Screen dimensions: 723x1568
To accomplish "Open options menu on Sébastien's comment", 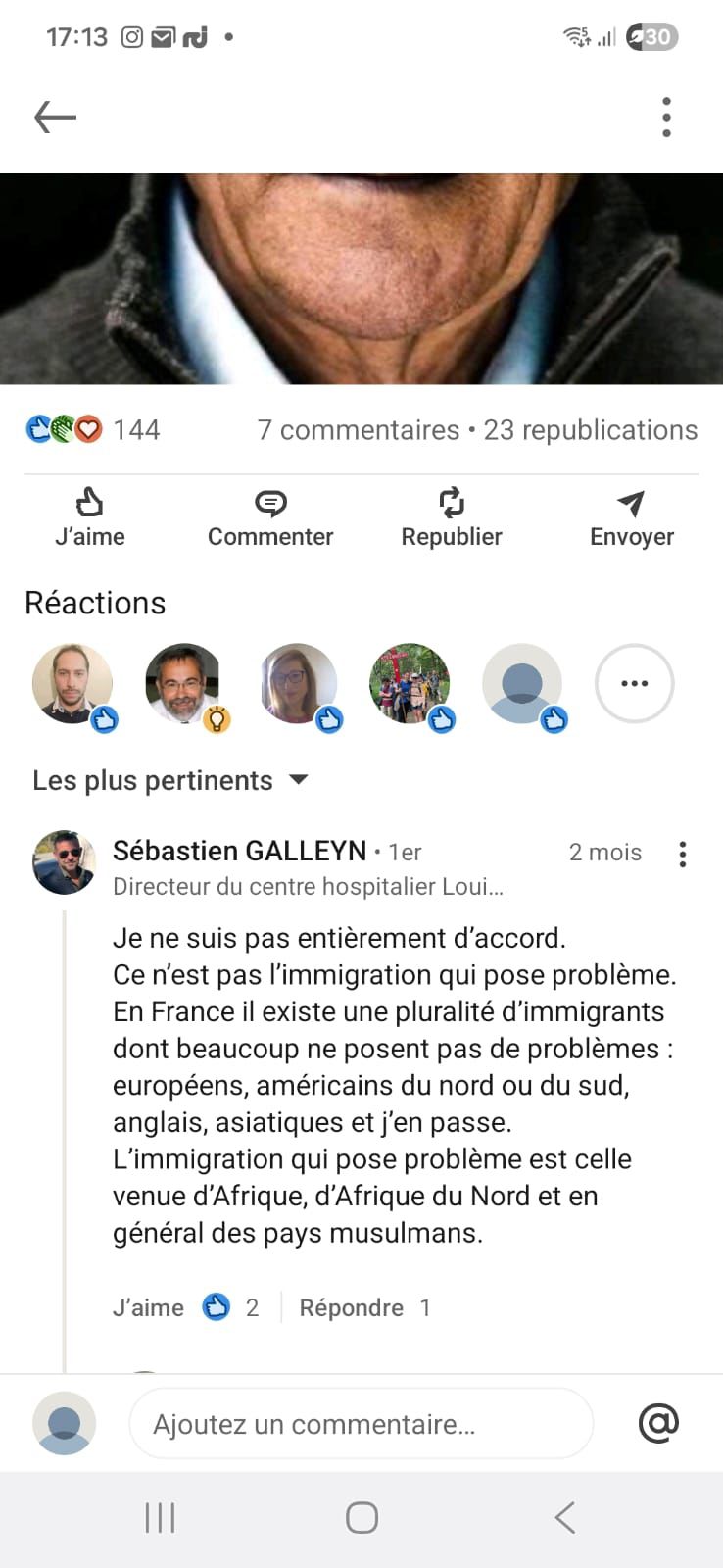I will point(683,854).
